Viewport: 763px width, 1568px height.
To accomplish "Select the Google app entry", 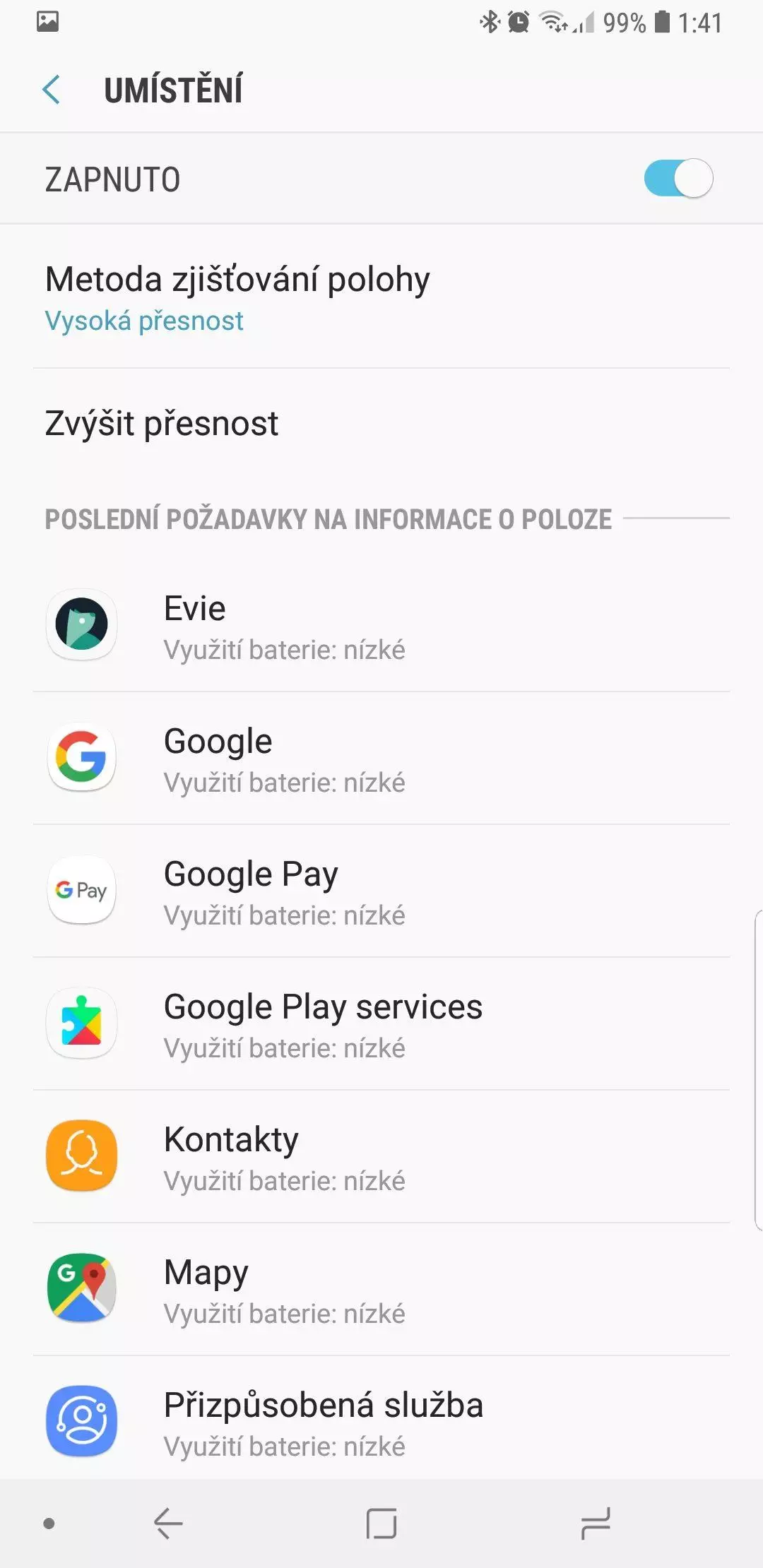I will (381, 759).
